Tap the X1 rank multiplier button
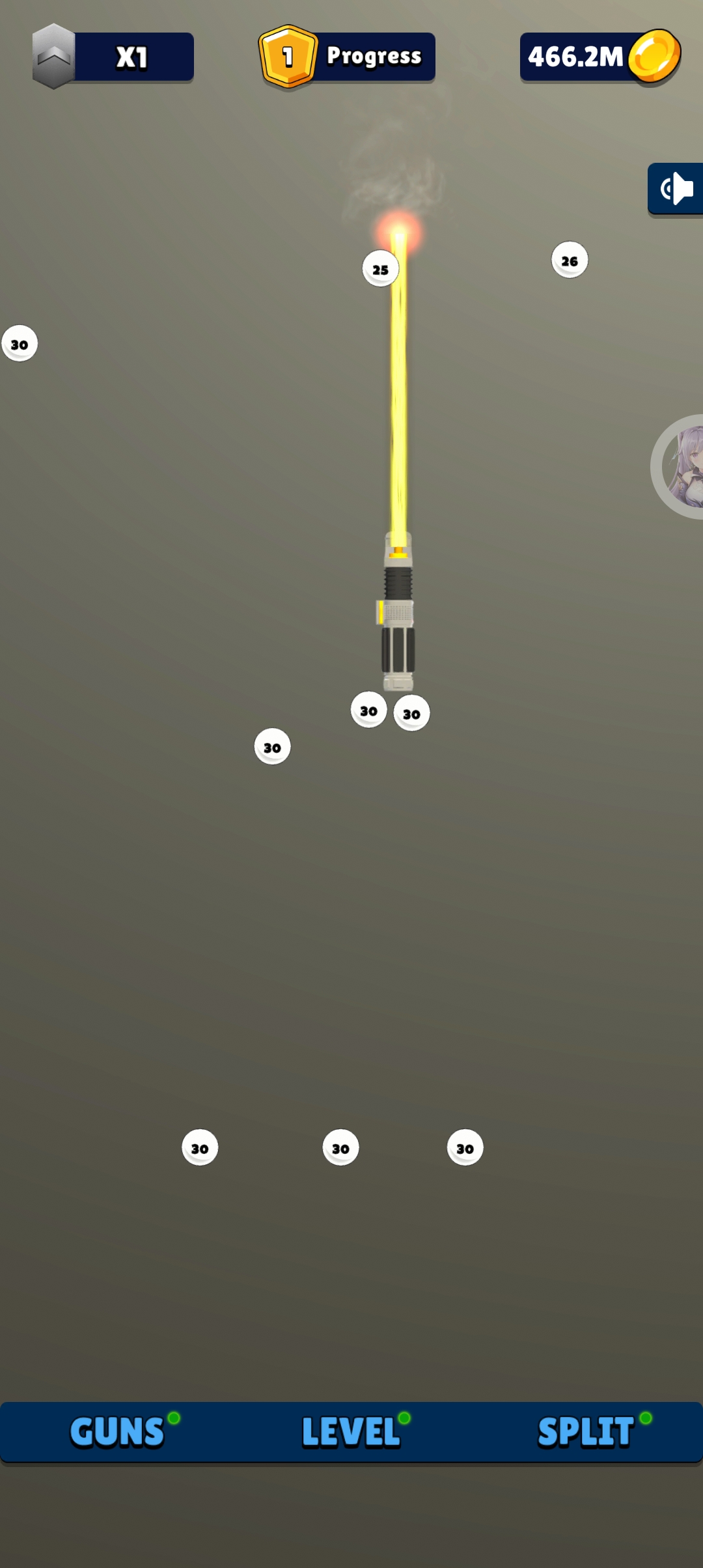This screenshot has height=1568, width=703. pyautogui.click(x=114, y=57)
